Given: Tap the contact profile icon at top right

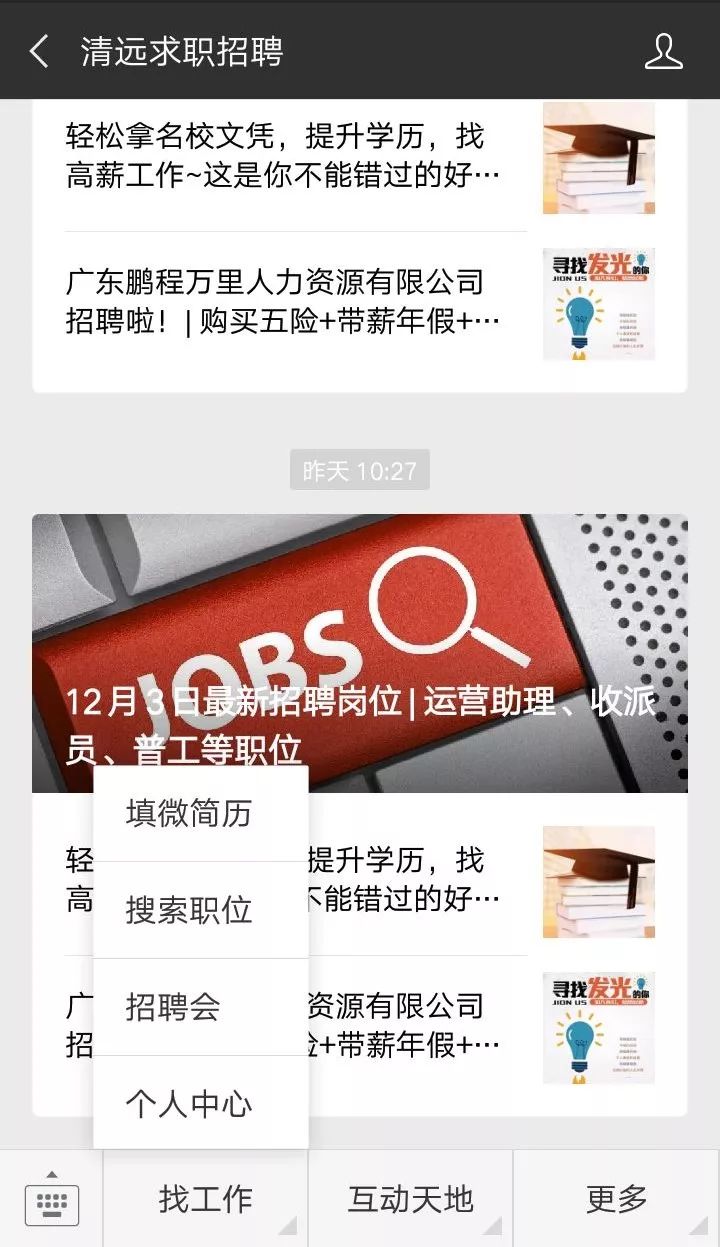Looking at the screenshot, I should point(661,52).
